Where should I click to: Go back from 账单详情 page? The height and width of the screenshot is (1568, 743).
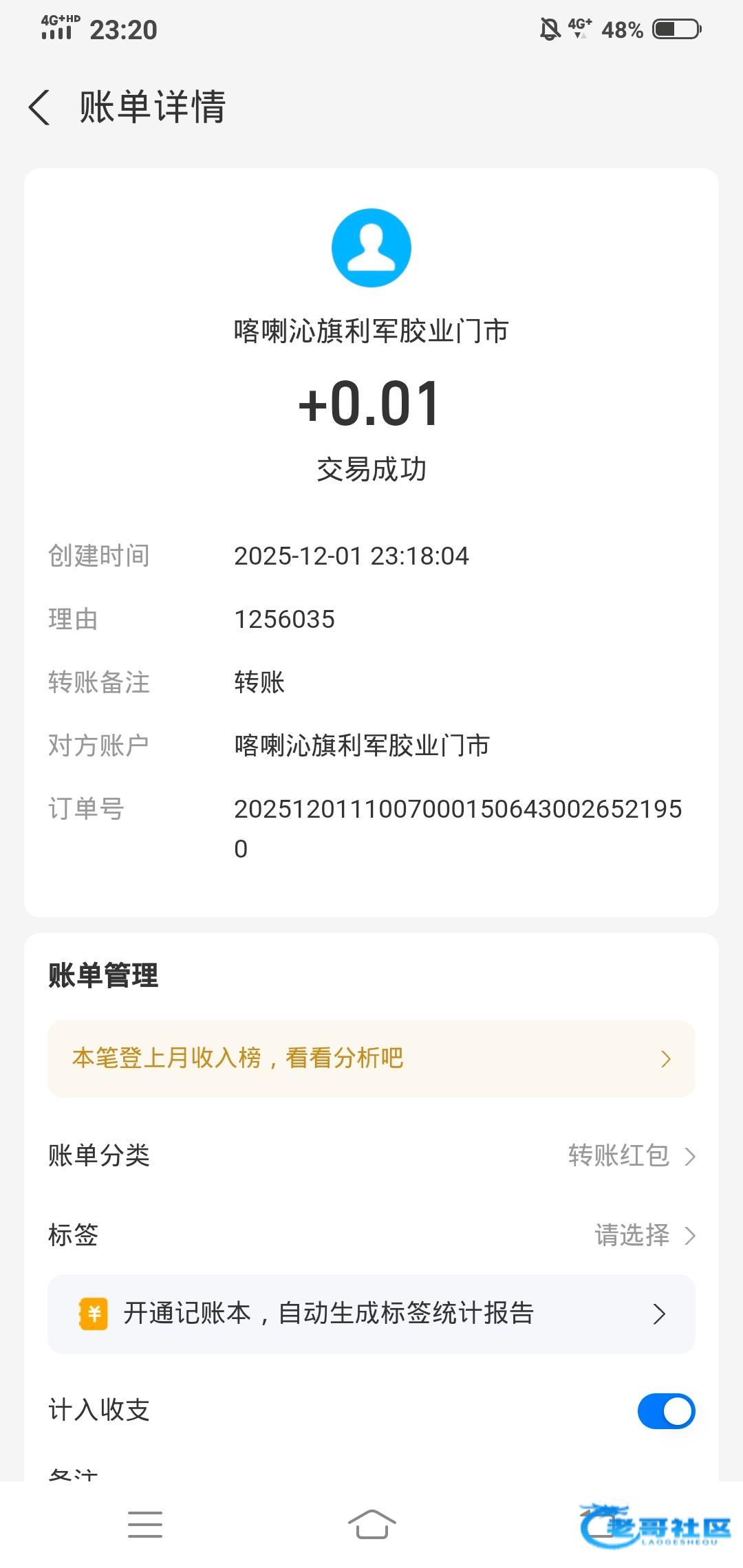click(x=40, y=108)
